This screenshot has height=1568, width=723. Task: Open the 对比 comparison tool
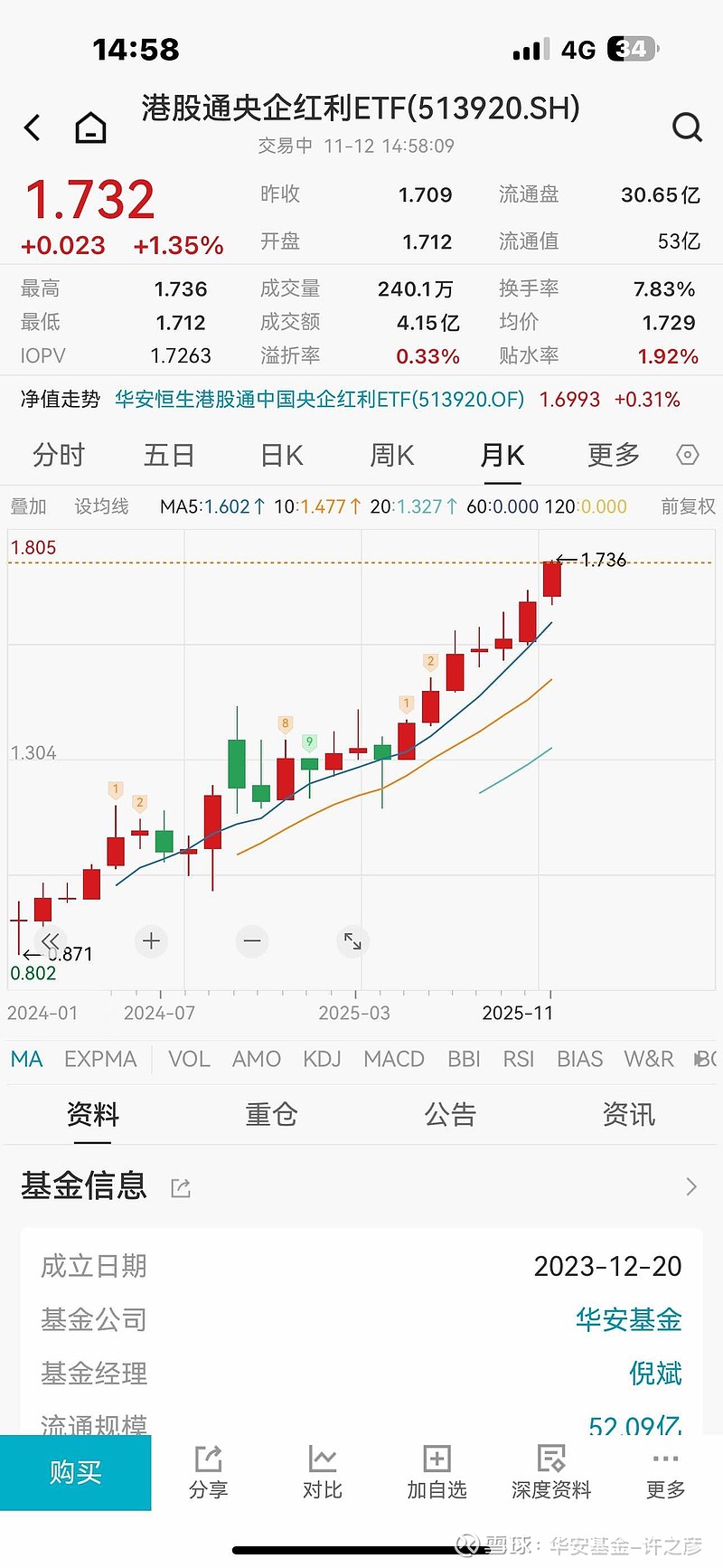(323, 1472)
